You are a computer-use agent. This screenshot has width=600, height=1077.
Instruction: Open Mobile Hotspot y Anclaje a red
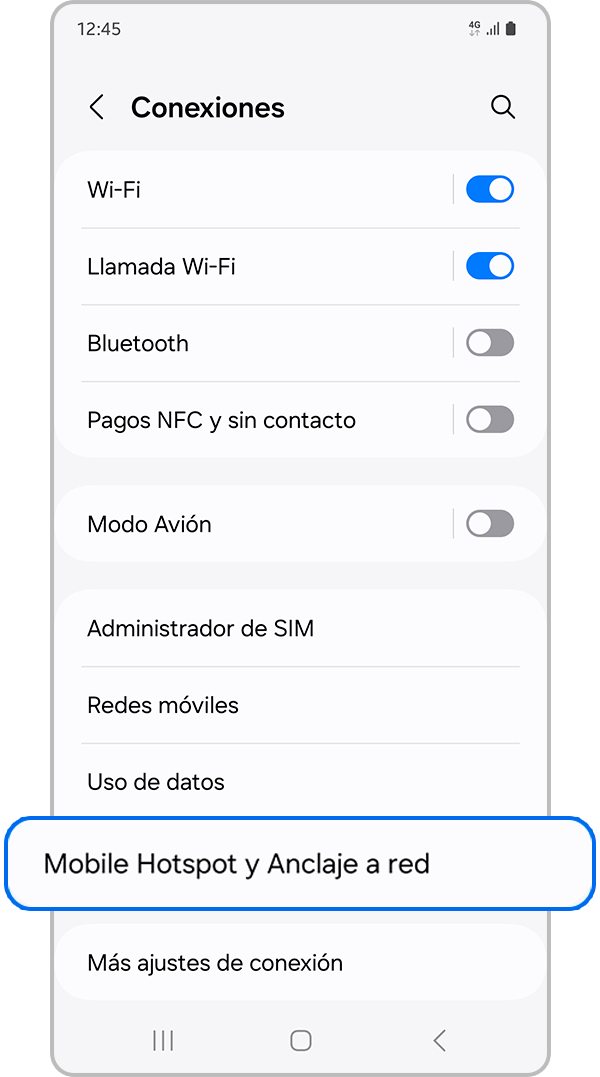[300, 864]
